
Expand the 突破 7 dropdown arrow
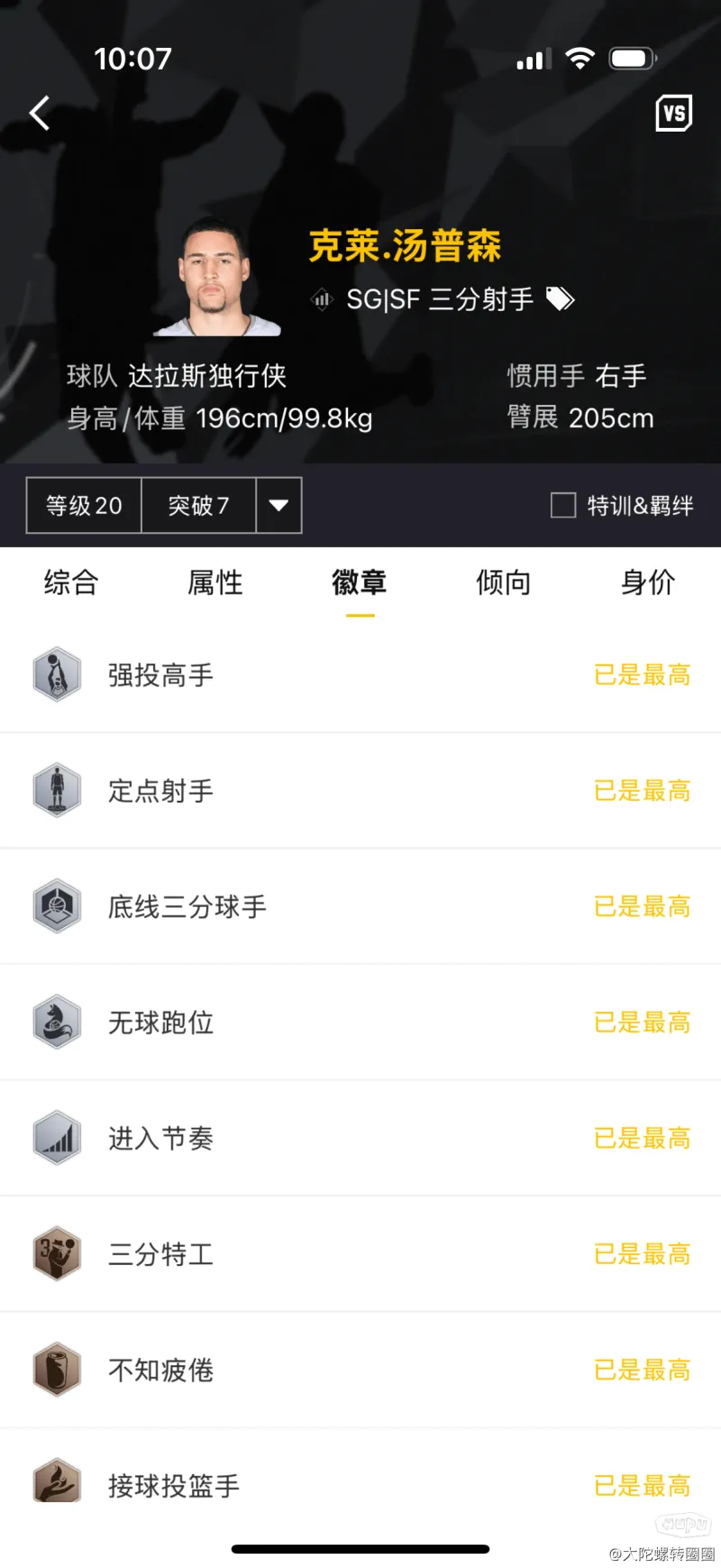point(278,506)
